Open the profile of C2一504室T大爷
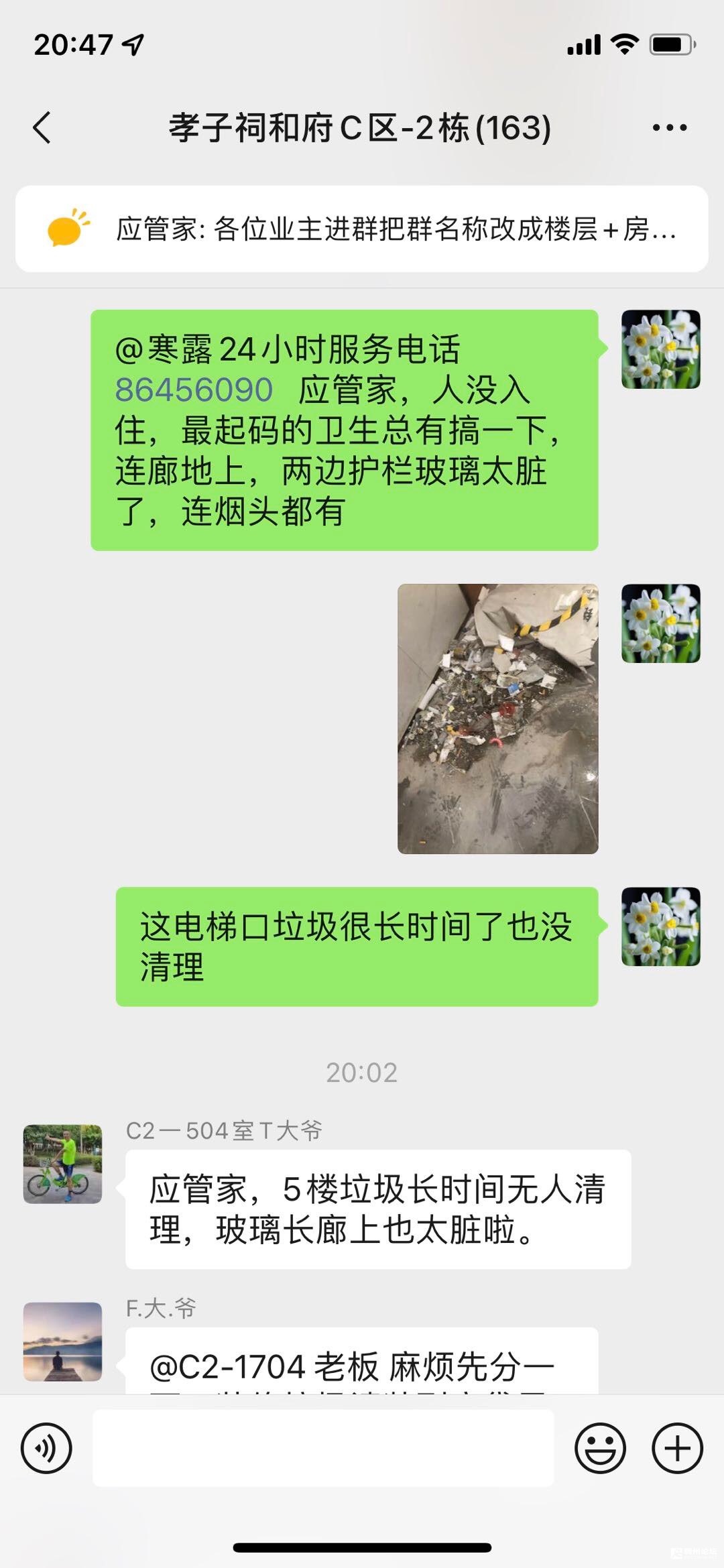This screenshot has height=1568, width=724. point(63,1164)
